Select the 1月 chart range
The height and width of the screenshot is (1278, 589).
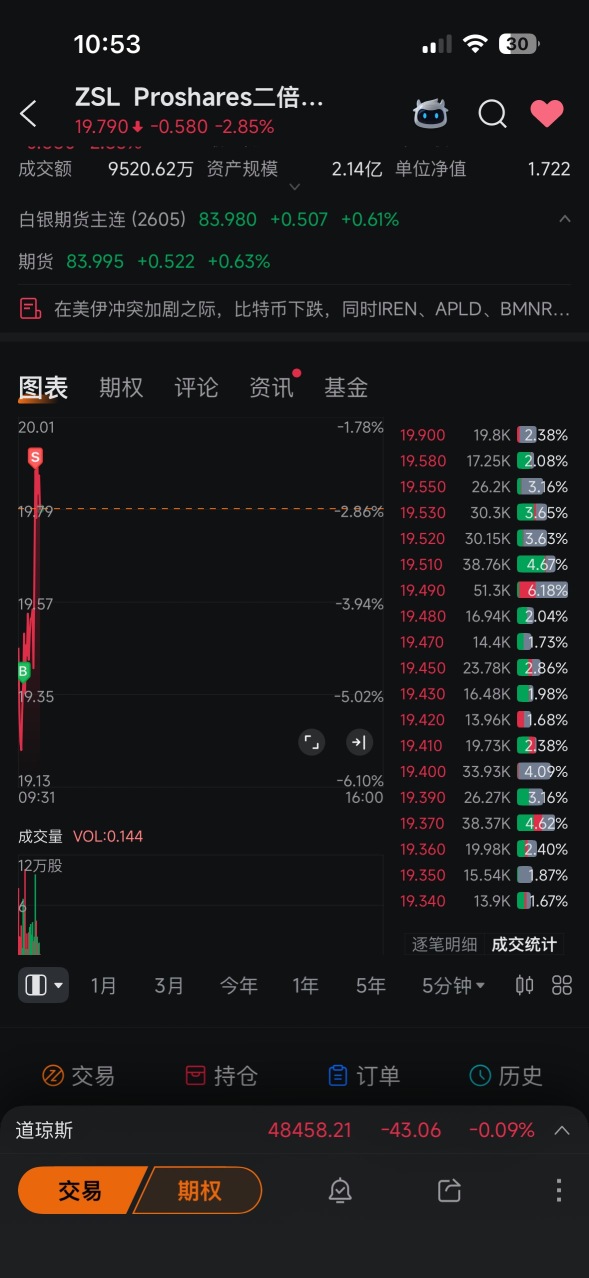click(x=104, y=986)
